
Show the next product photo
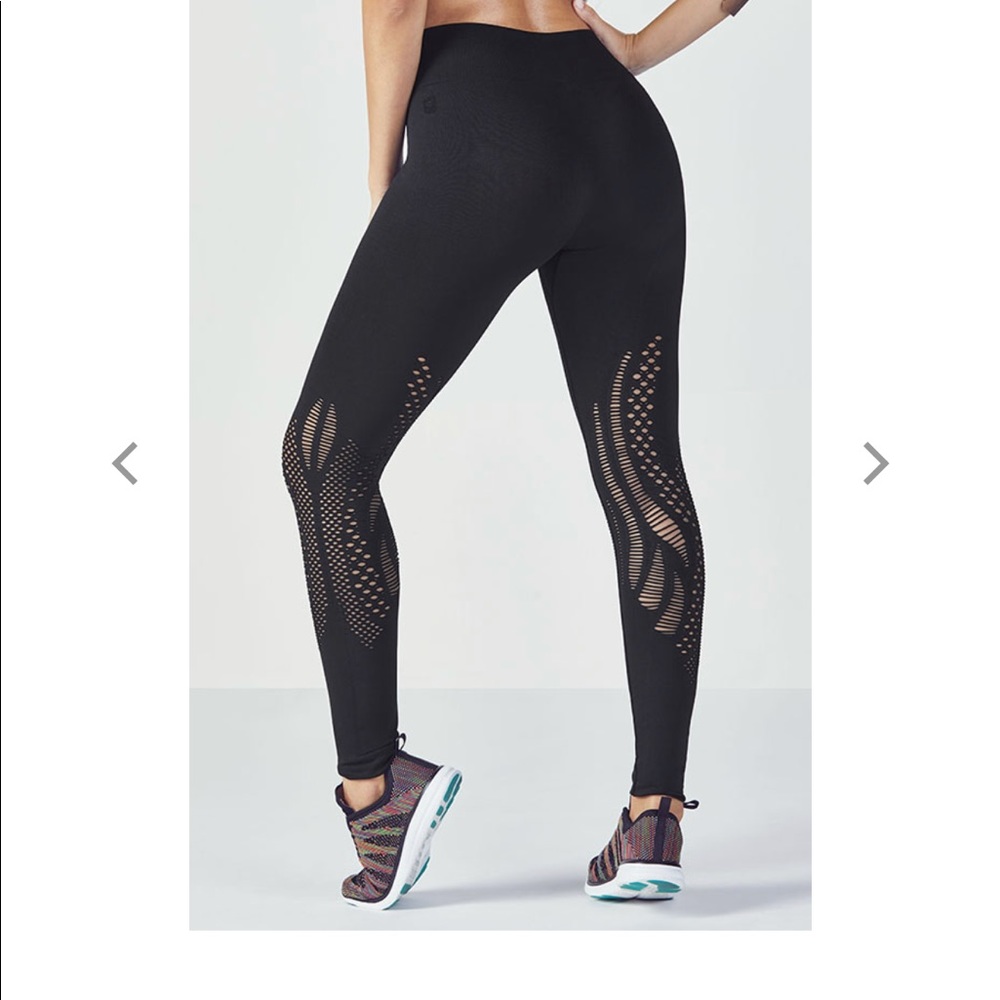click(x=875, y=464)
